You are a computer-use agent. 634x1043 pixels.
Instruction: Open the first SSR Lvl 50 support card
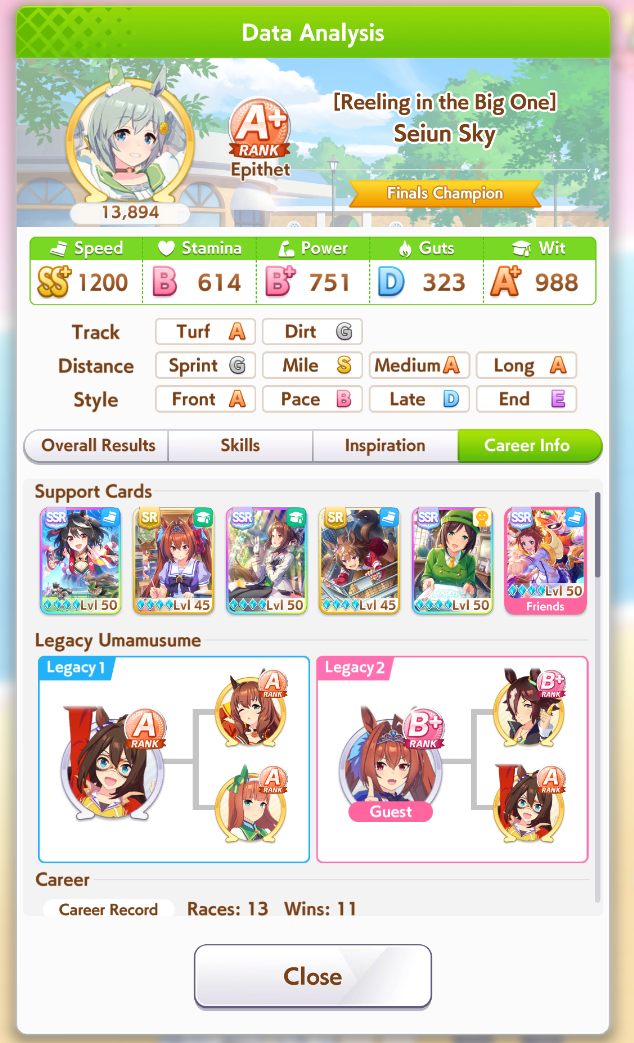pos(80,561)
